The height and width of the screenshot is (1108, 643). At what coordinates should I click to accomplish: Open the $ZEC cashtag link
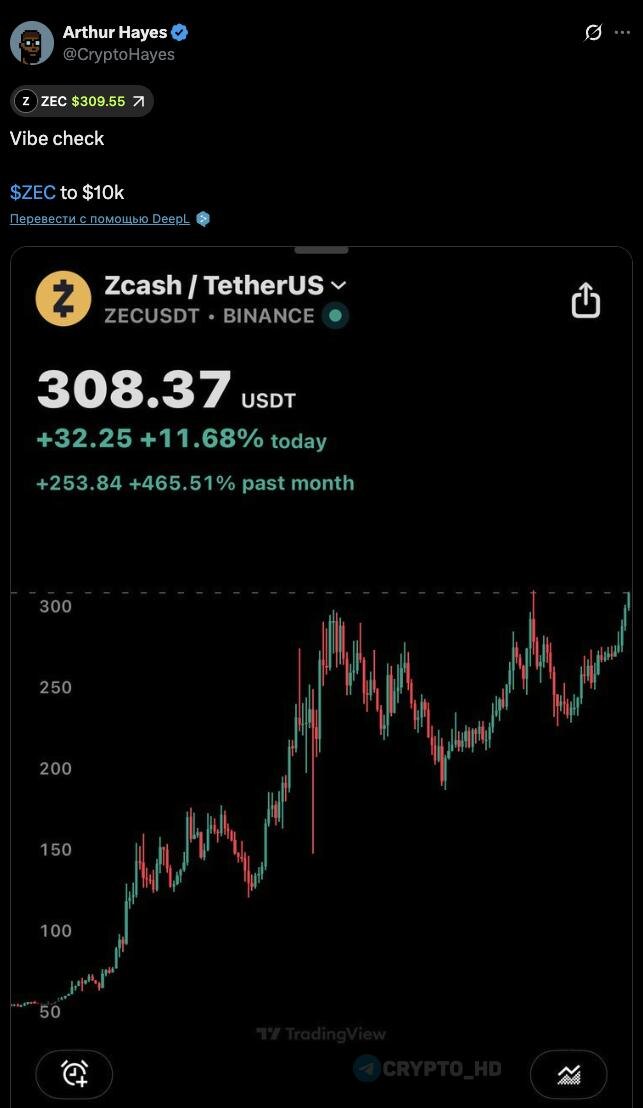(32, 192)
